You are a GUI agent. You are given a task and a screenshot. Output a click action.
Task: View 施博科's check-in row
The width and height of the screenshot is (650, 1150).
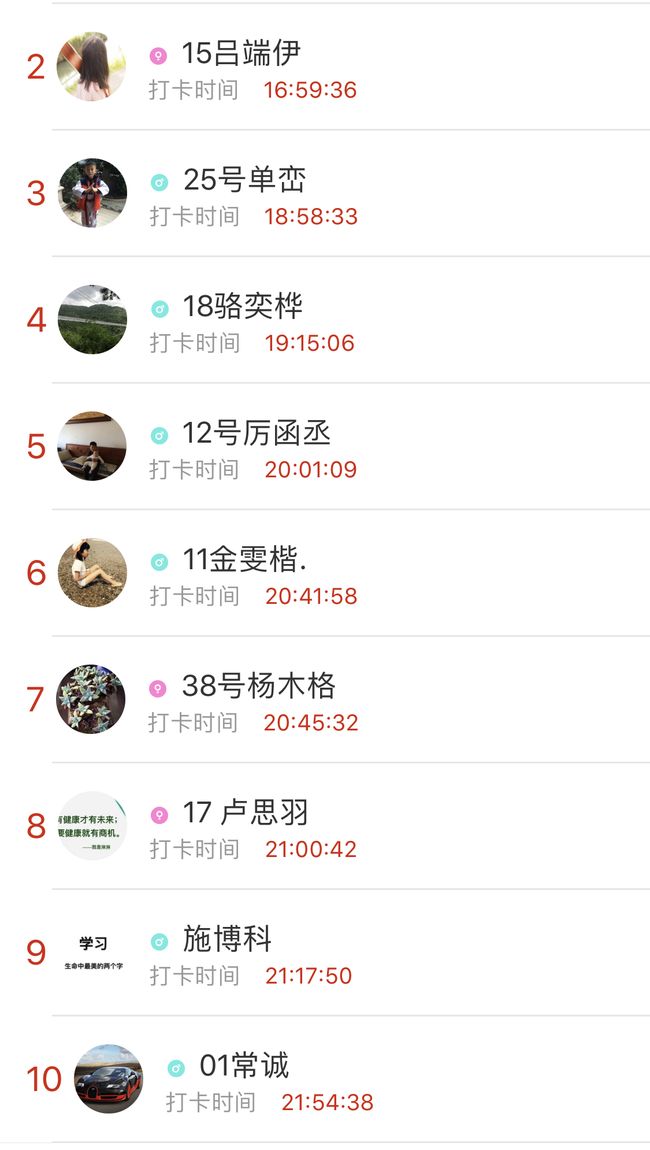tap(325, 953)
